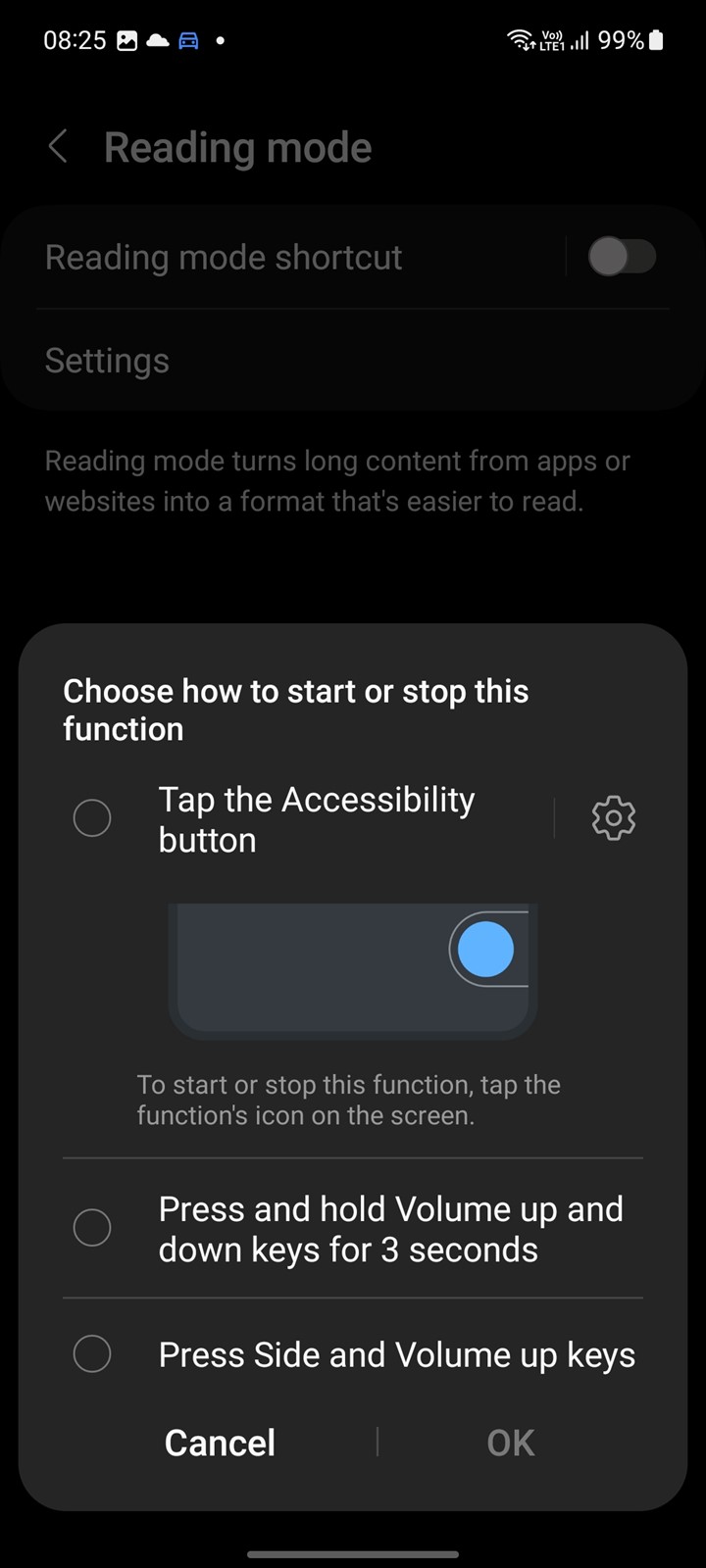706x1568 pixels.
Task: Confirm with the OK button
Action: 511,1443
